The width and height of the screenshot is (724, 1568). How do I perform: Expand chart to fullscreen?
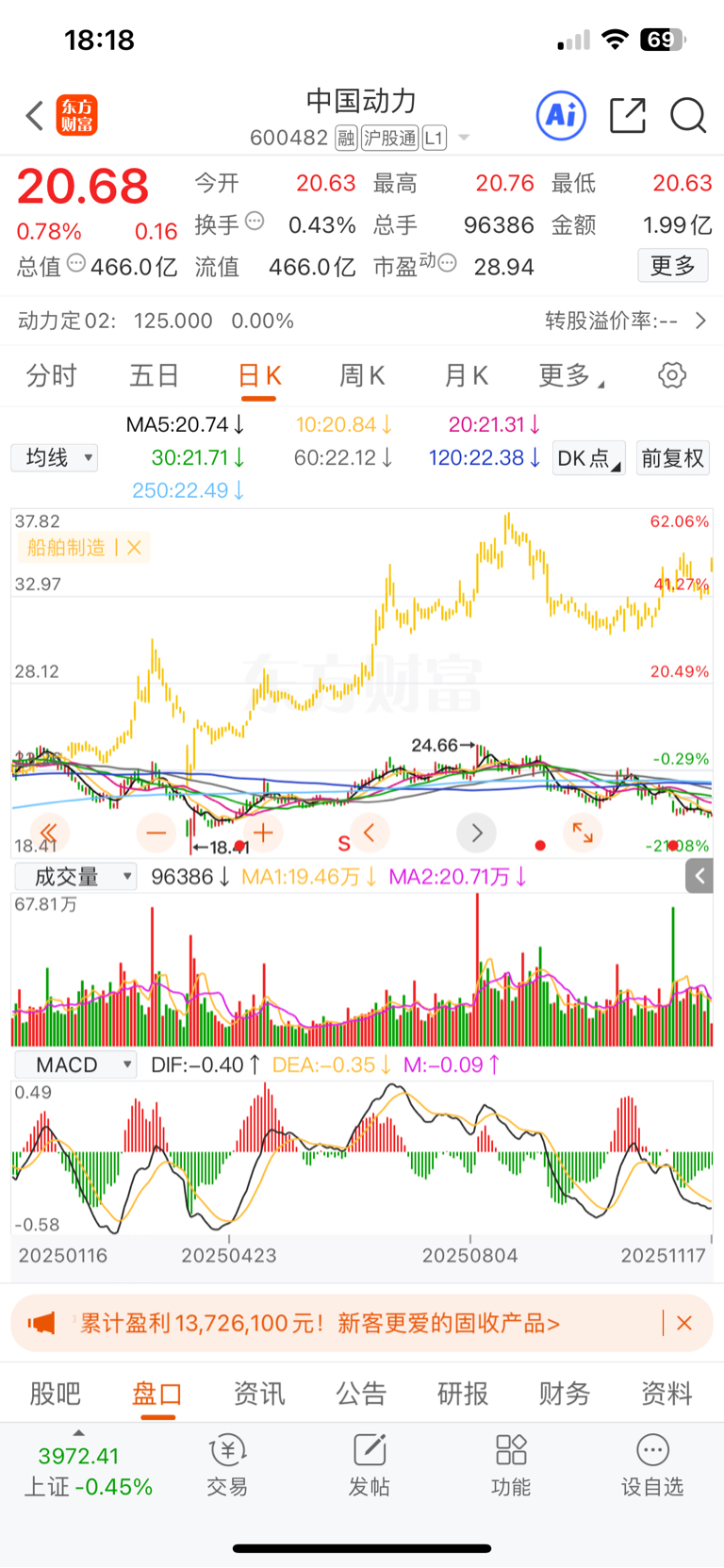[583, 833]
